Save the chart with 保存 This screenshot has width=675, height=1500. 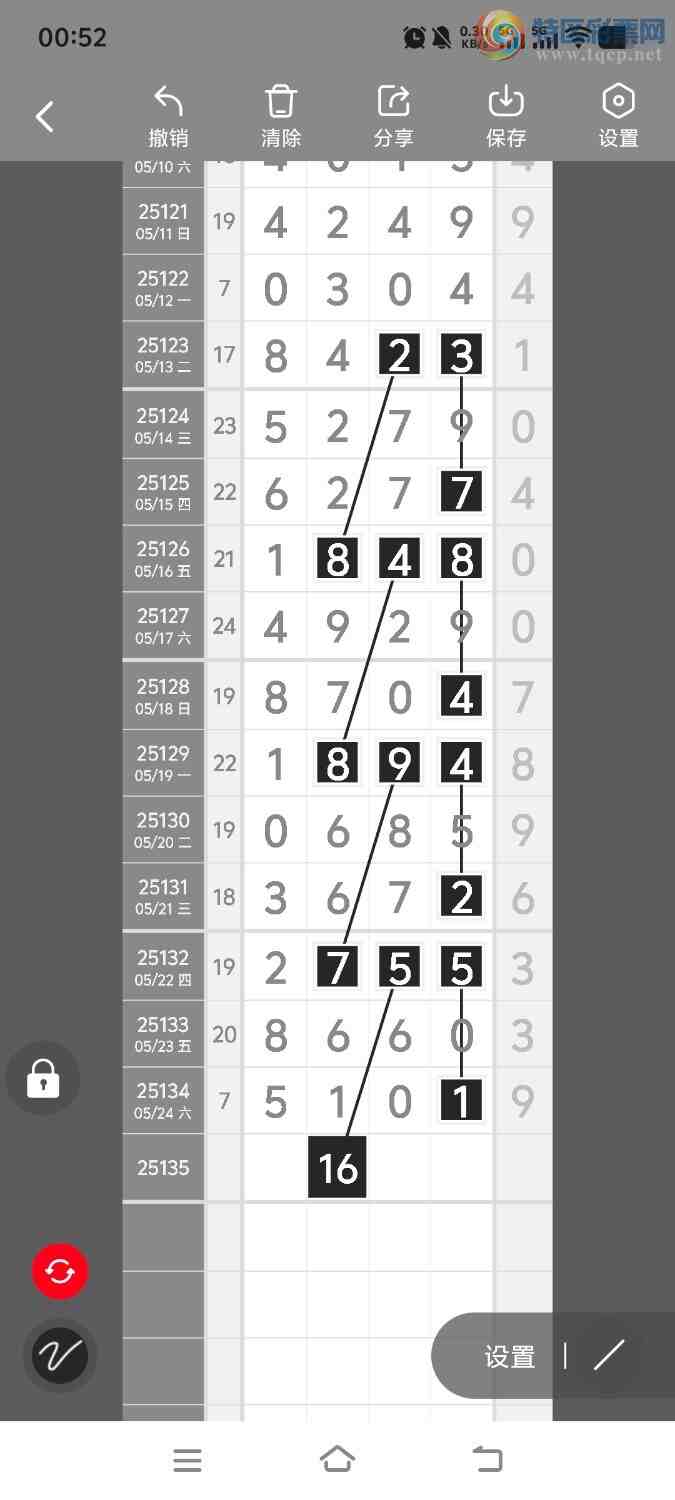coord(506,117)
